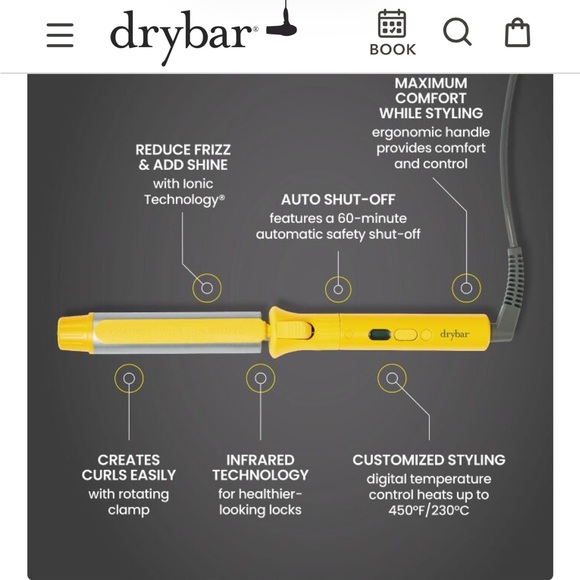Tap the Book appointment calendar icon
The image size is (580, 580).
click(392, 33)
